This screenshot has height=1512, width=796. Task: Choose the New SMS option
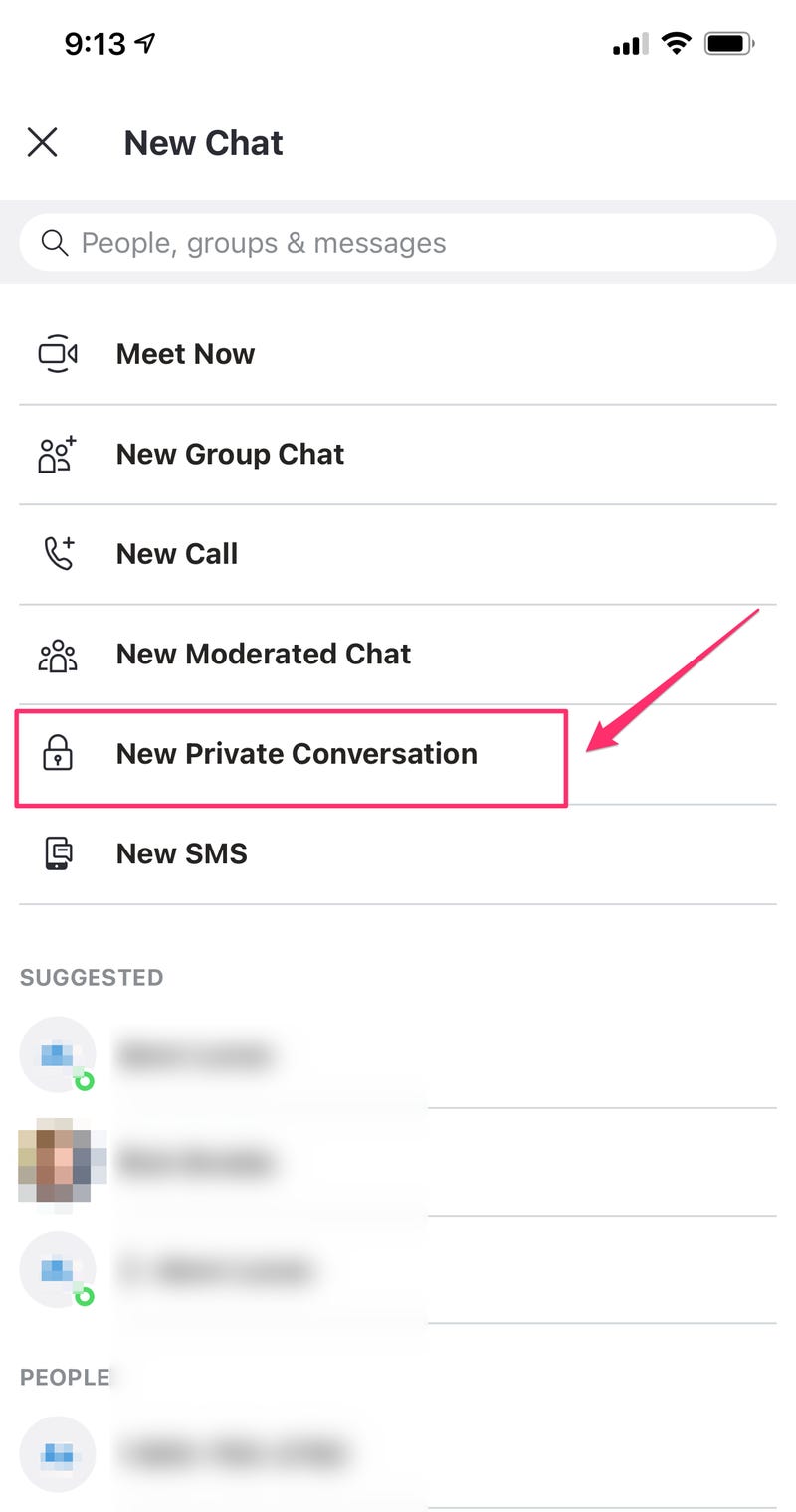(x=181, y=853)
